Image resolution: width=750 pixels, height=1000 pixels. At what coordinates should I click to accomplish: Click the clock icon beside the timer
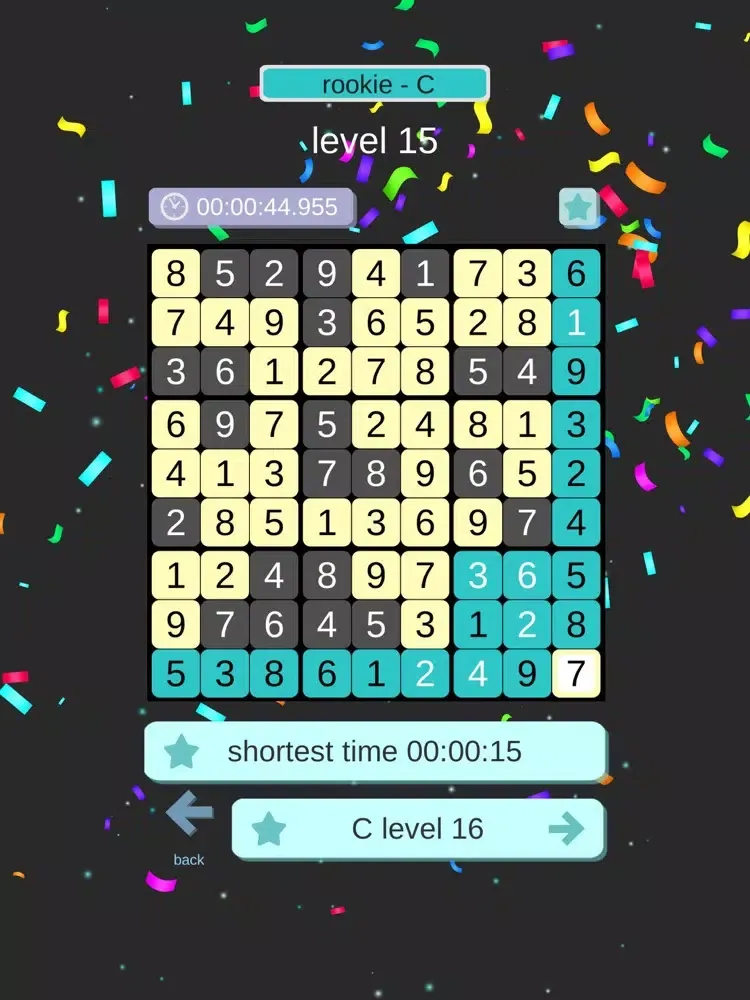click(174, 207)
